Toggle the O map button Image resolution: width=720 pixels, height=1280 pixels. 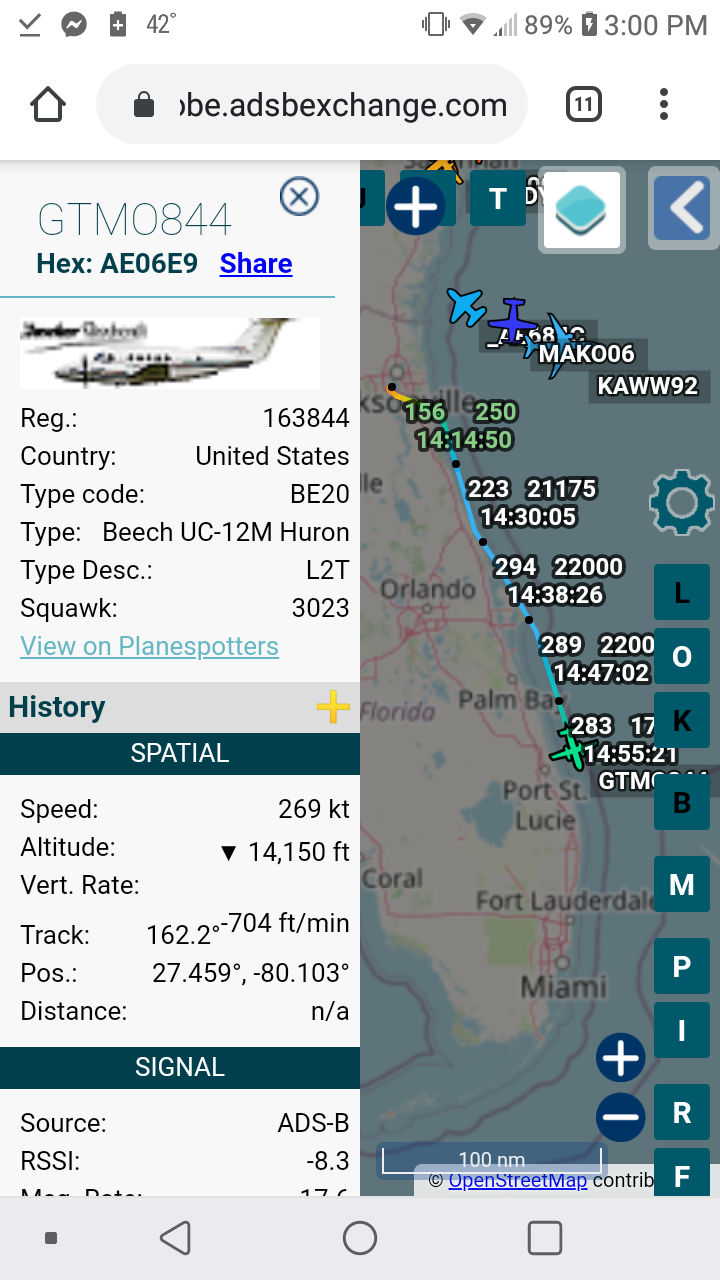[682, 656]
